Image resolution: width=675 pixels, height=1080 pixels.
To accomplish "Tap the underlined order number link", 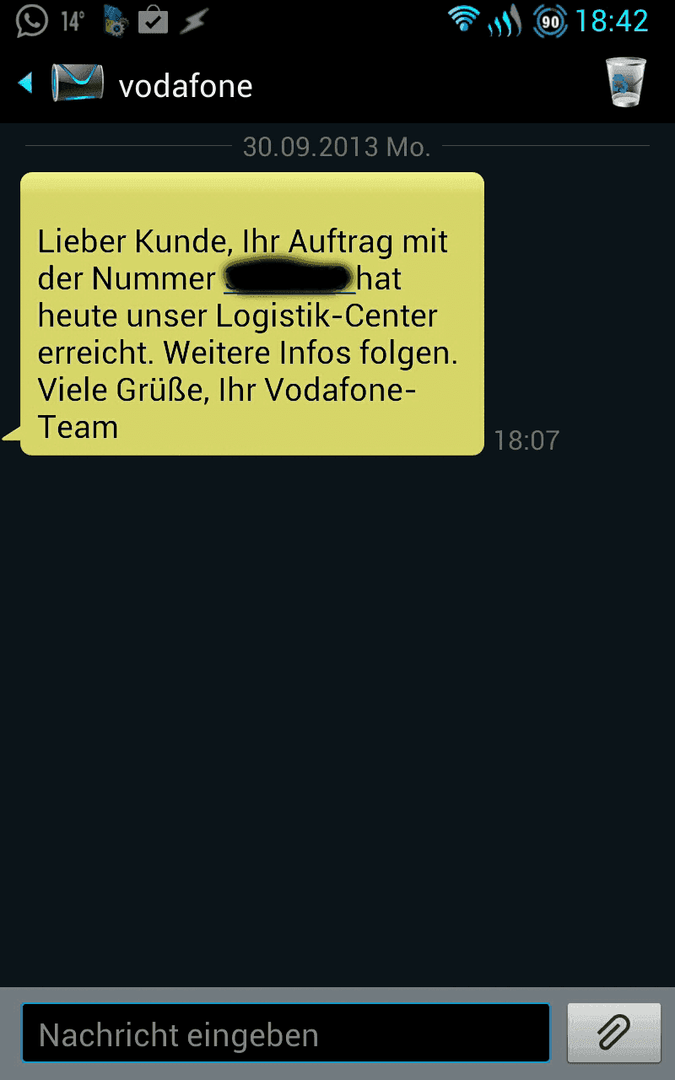I will click(289, 278).
